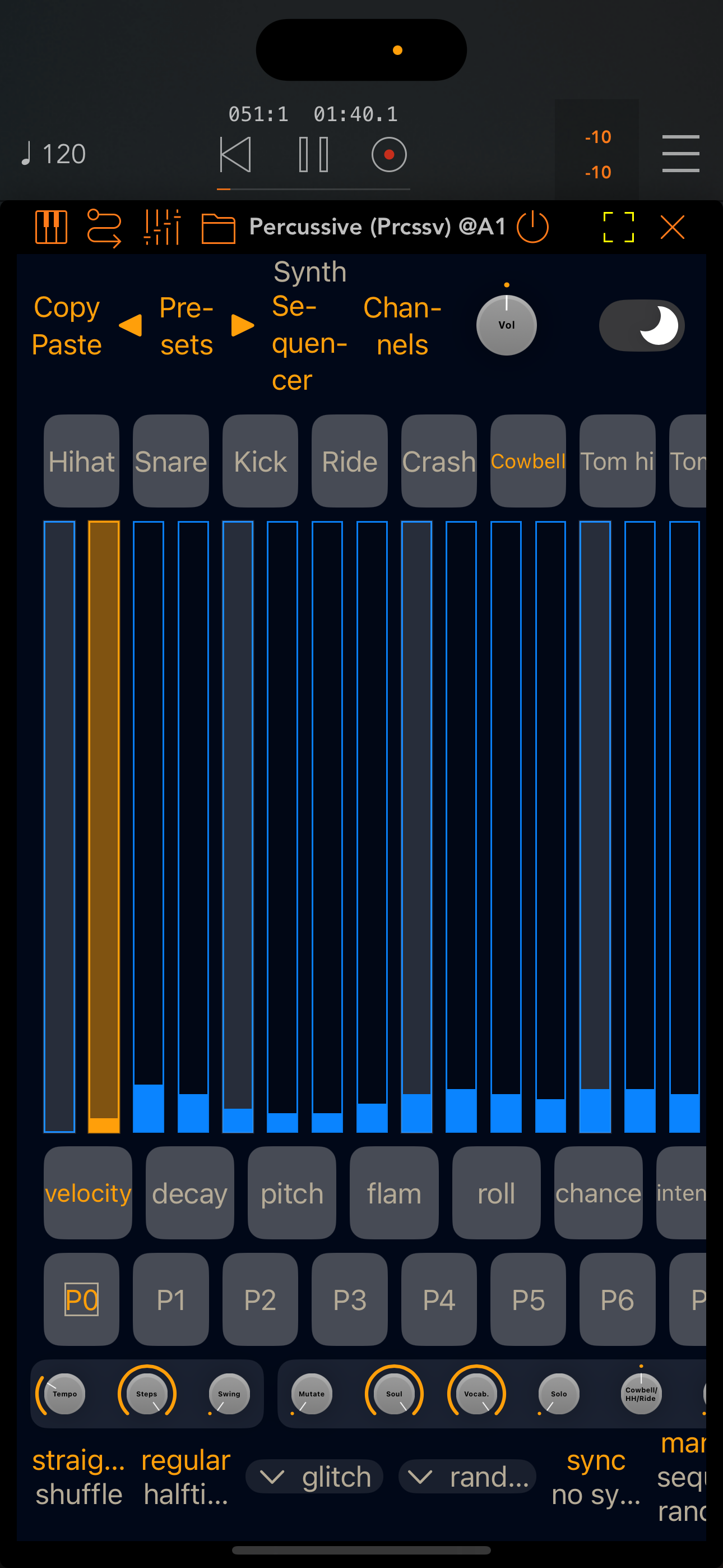Close the Percussive plugin window
Image resolution: width=723 pixels, height=1568 pixels.
coord(673,227)
